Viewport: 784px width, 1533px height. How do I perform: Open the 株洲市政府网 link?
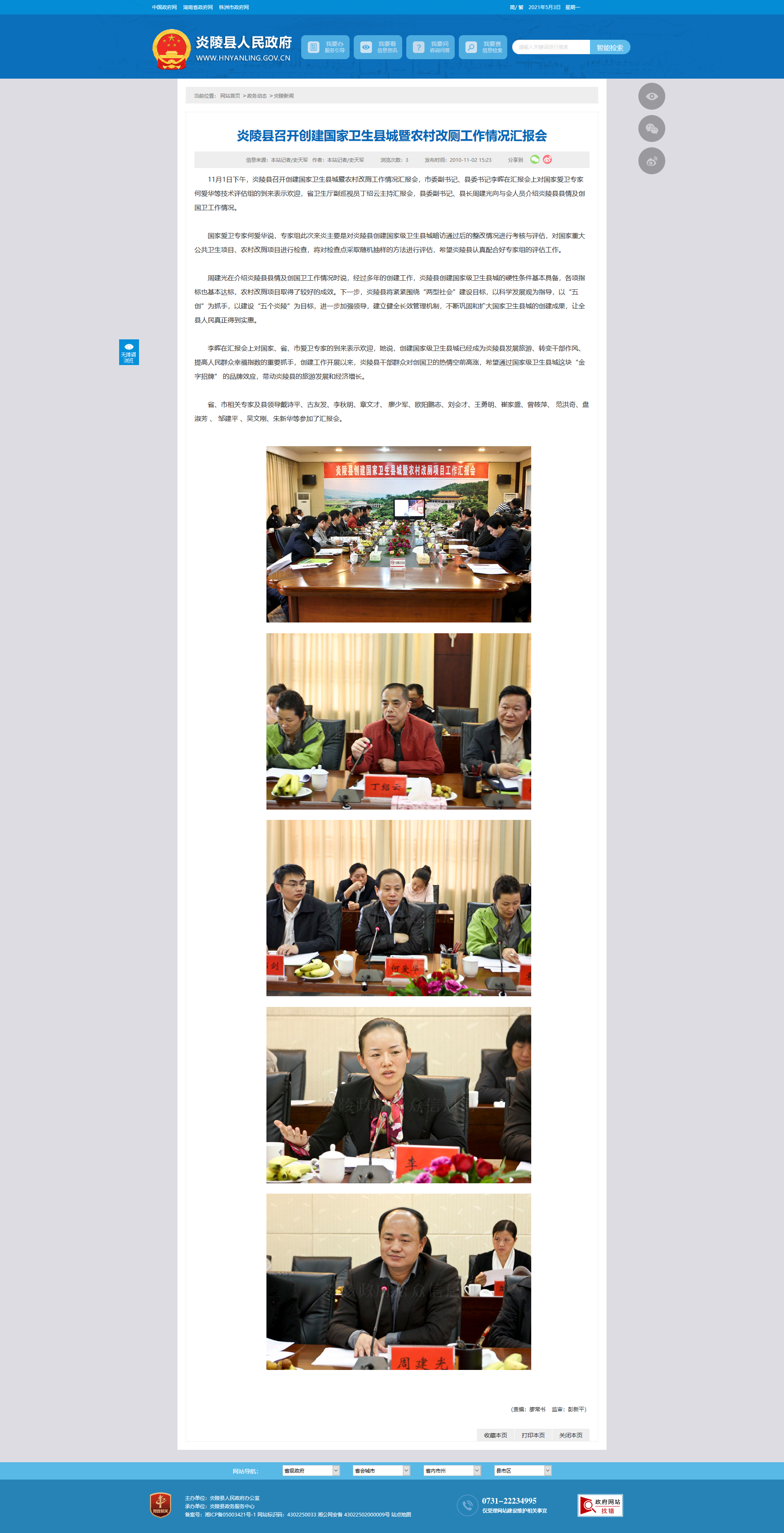click(x=234, y=7)
